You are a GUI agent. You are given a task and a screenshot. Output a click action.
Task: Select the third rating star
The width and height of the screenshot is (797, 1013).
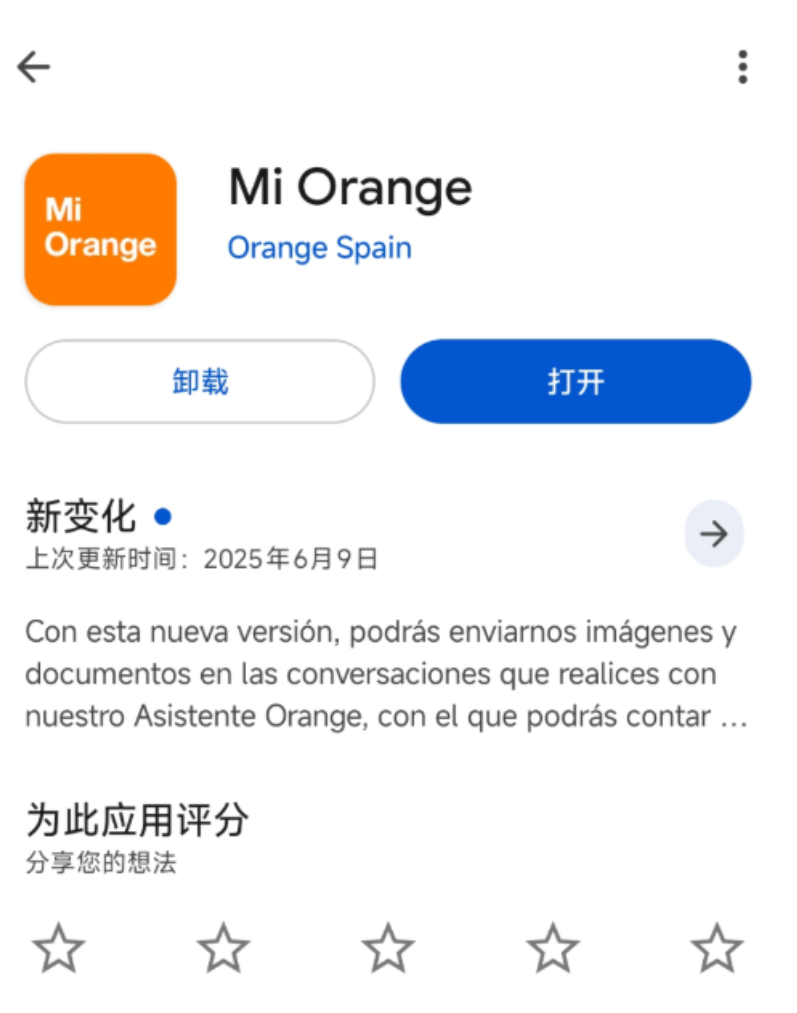point(388,948)
